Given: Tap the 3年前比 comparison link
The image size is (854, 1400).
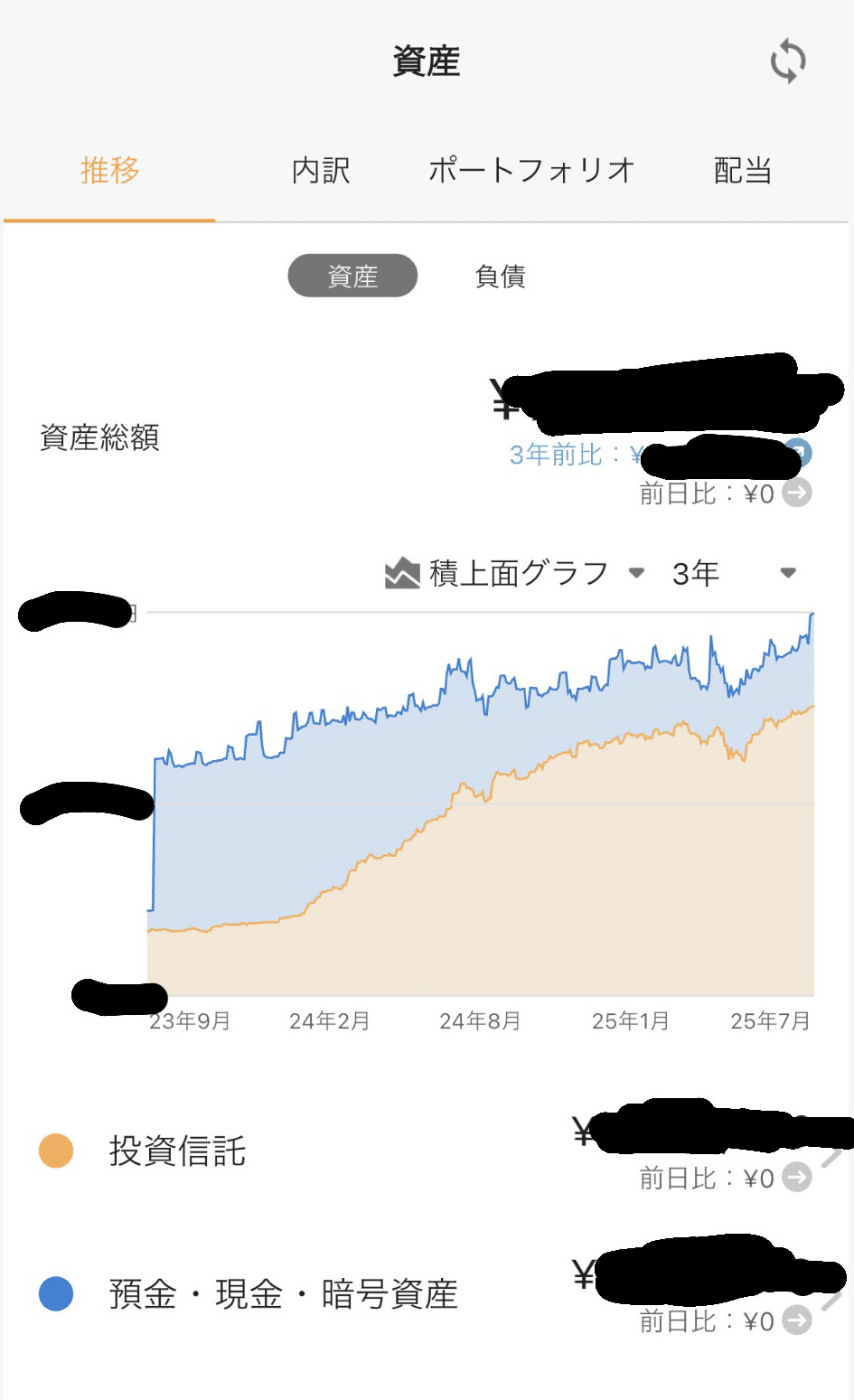Looking at the screenshot, I should (555, 456).
